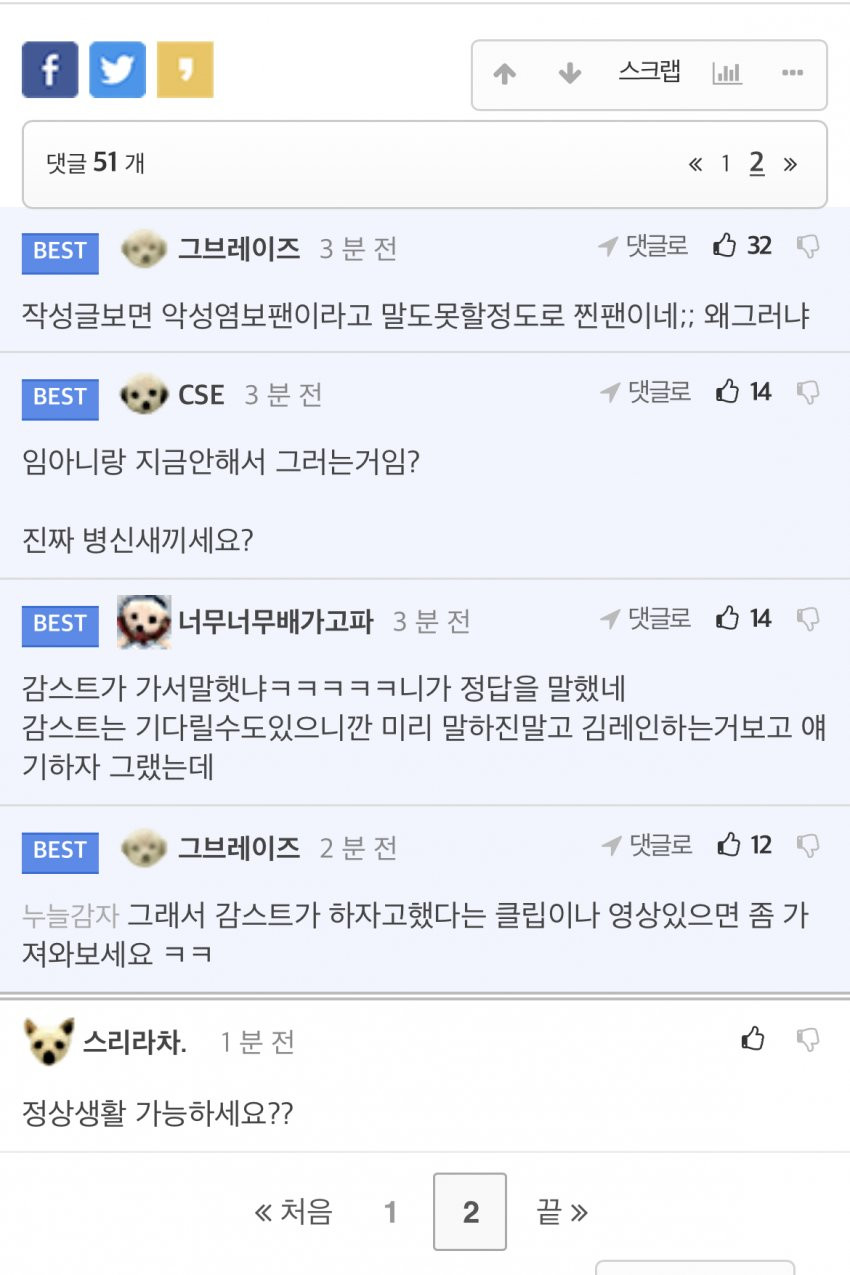The image size is (850, 1275).
Task: Open 너무너무배가고파's profile name
Action: 276,622
